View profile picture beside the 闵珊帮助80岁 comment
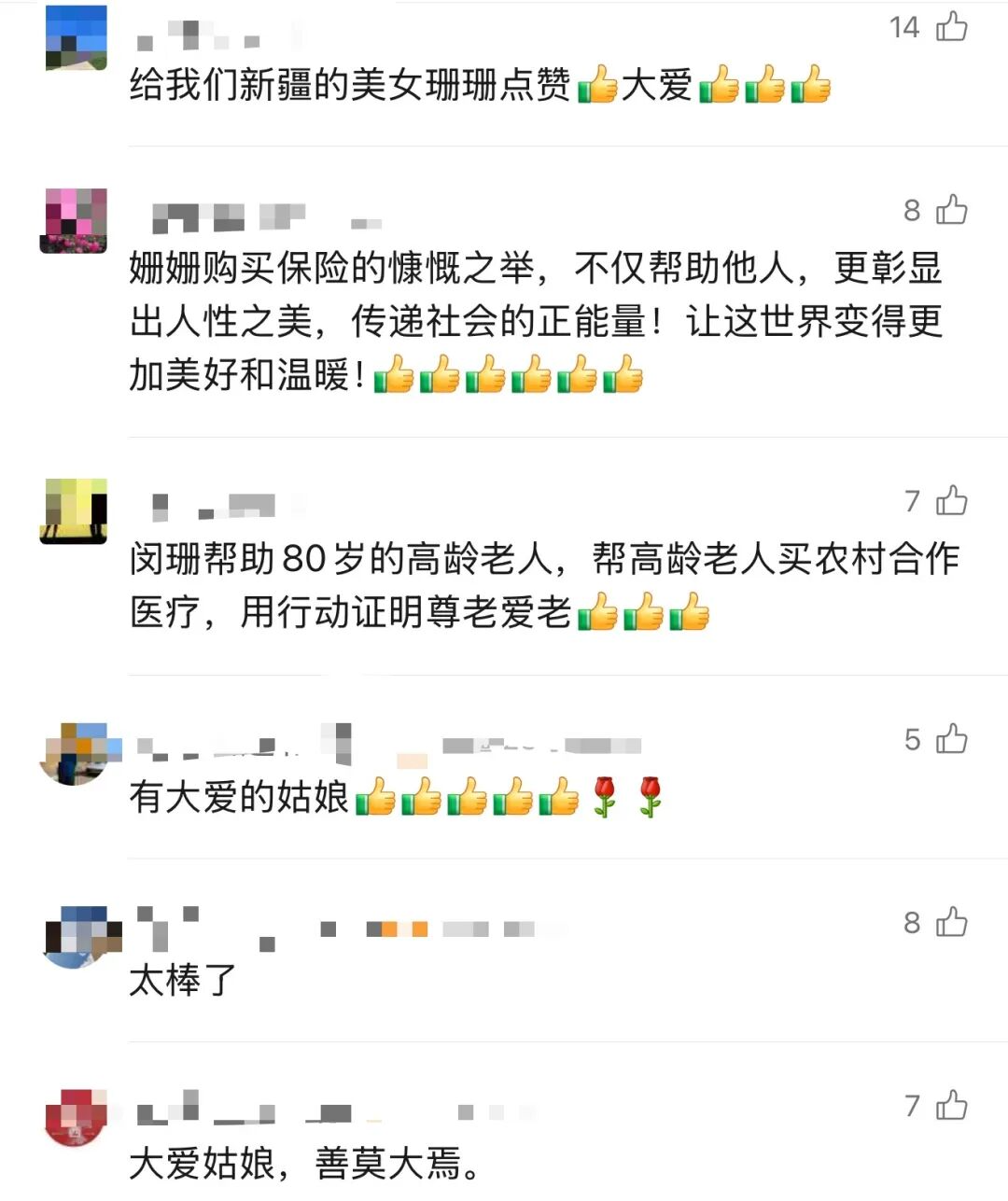The image size is (1008, 1201). pos(74,511)
